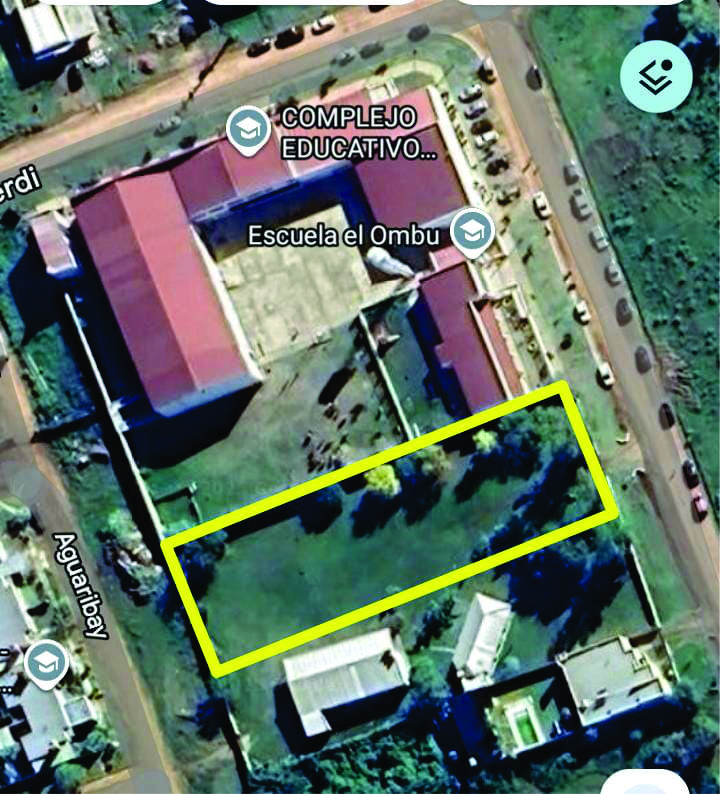The image size is (720, 794).
Task: Open the school marker beside Aguaribay street
Action: [46, 662]
